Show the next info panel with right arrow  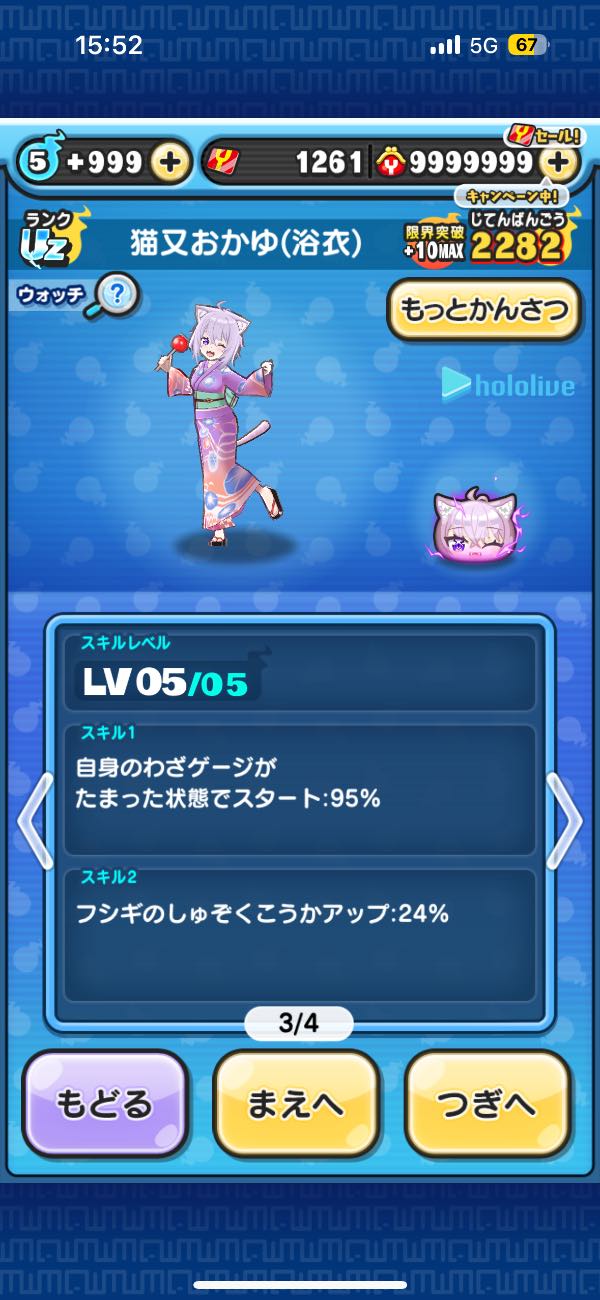pyautogui.click(x=566, y=821)
